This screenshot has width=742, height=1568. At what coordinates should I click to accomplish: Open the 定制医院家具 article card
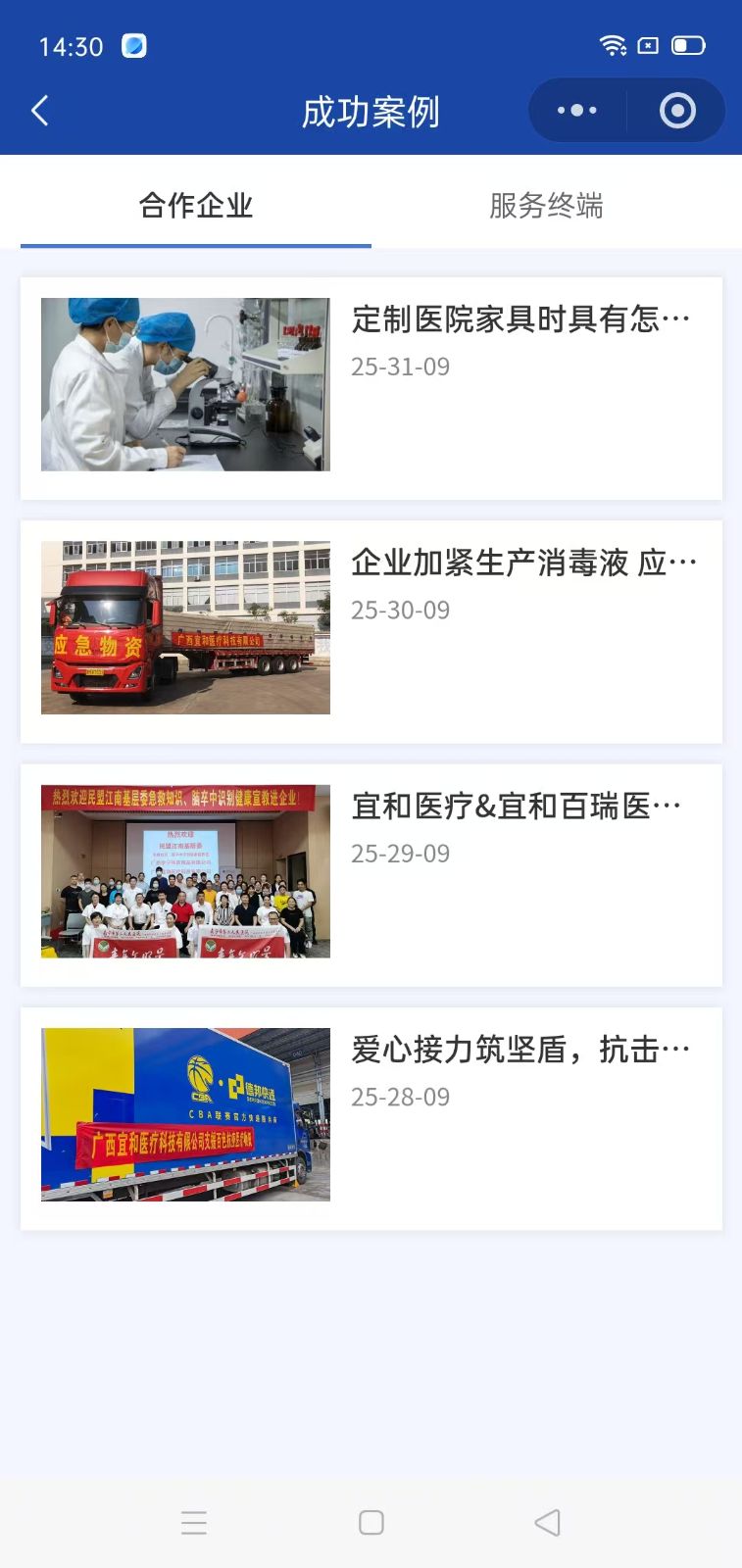pos(371,388)
